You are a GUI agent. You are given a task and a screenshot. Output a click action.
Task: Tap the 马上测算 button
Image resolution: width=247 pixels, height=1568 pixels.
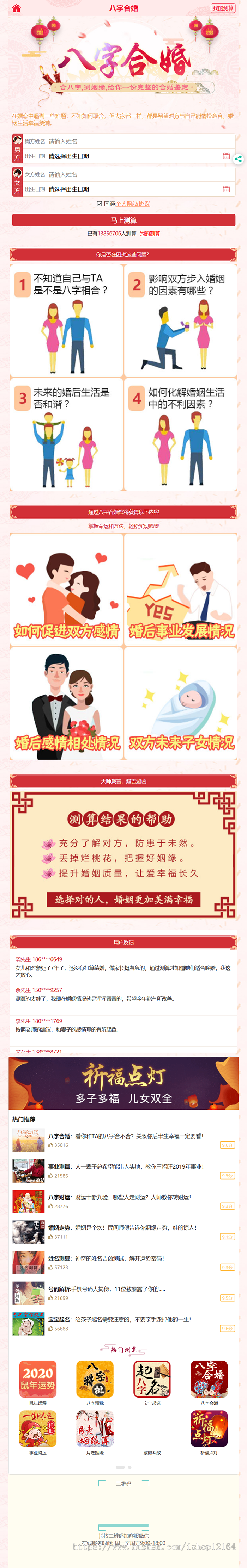(x=123, y=220)
